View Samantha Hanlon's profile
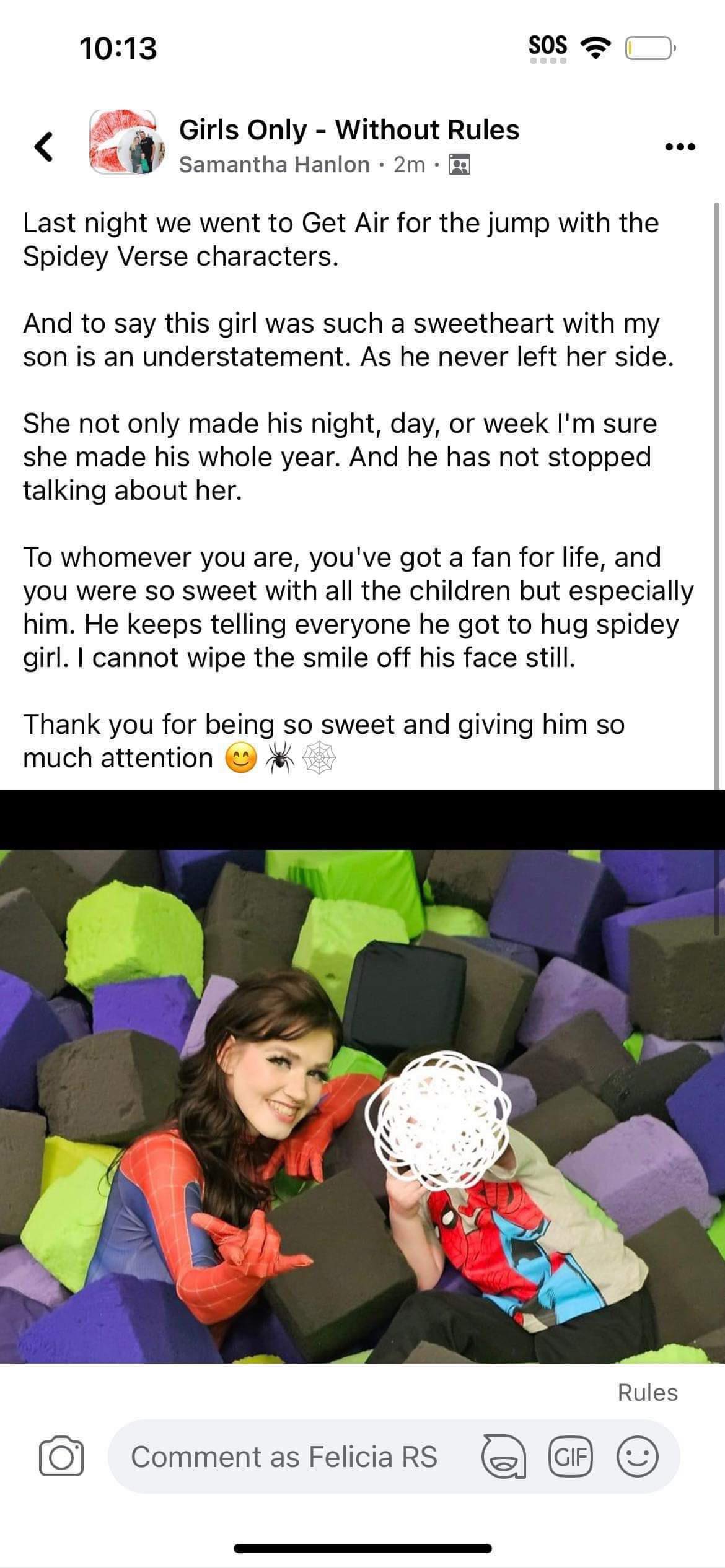The image size is (725, 1568). 274,165
